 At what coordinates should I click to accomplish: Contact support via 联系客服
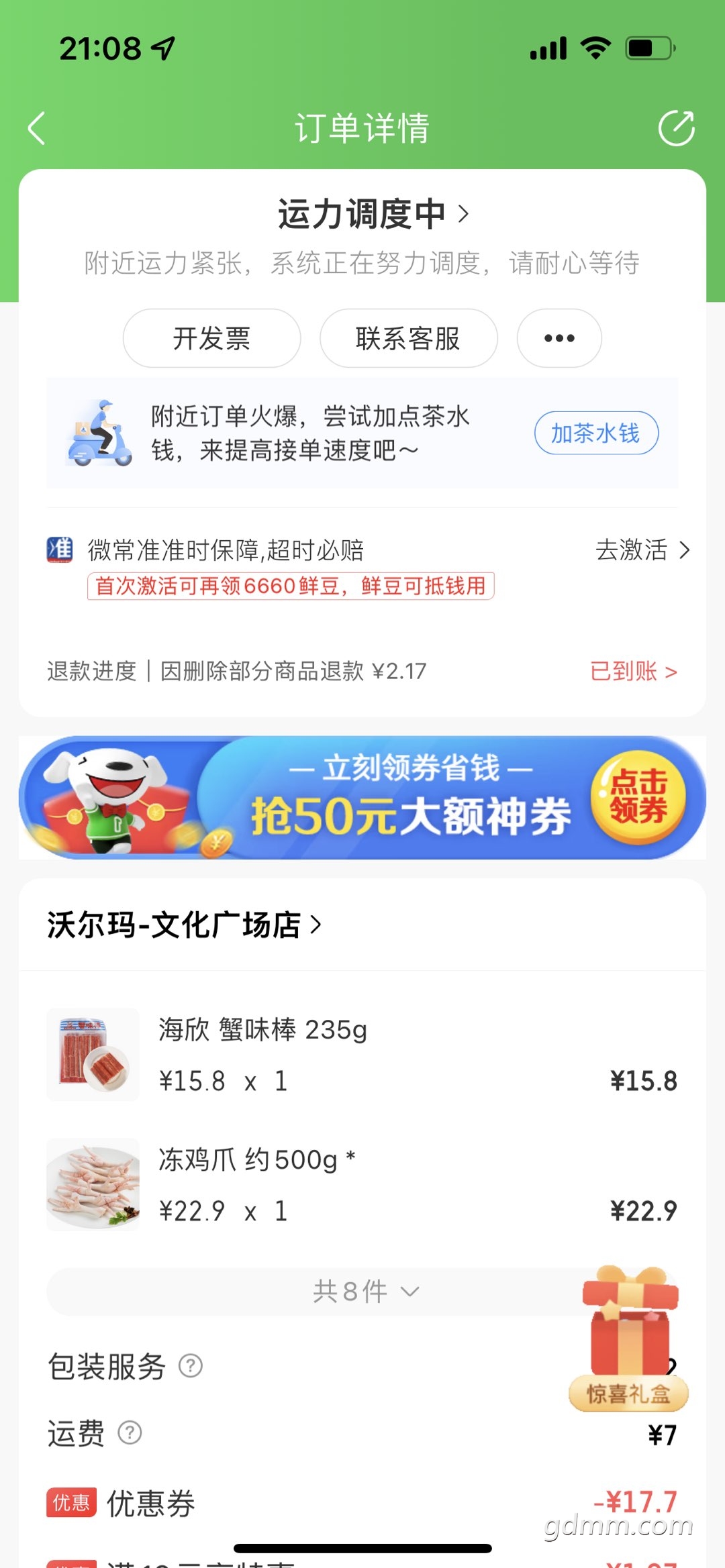click(x=408, y=338)
